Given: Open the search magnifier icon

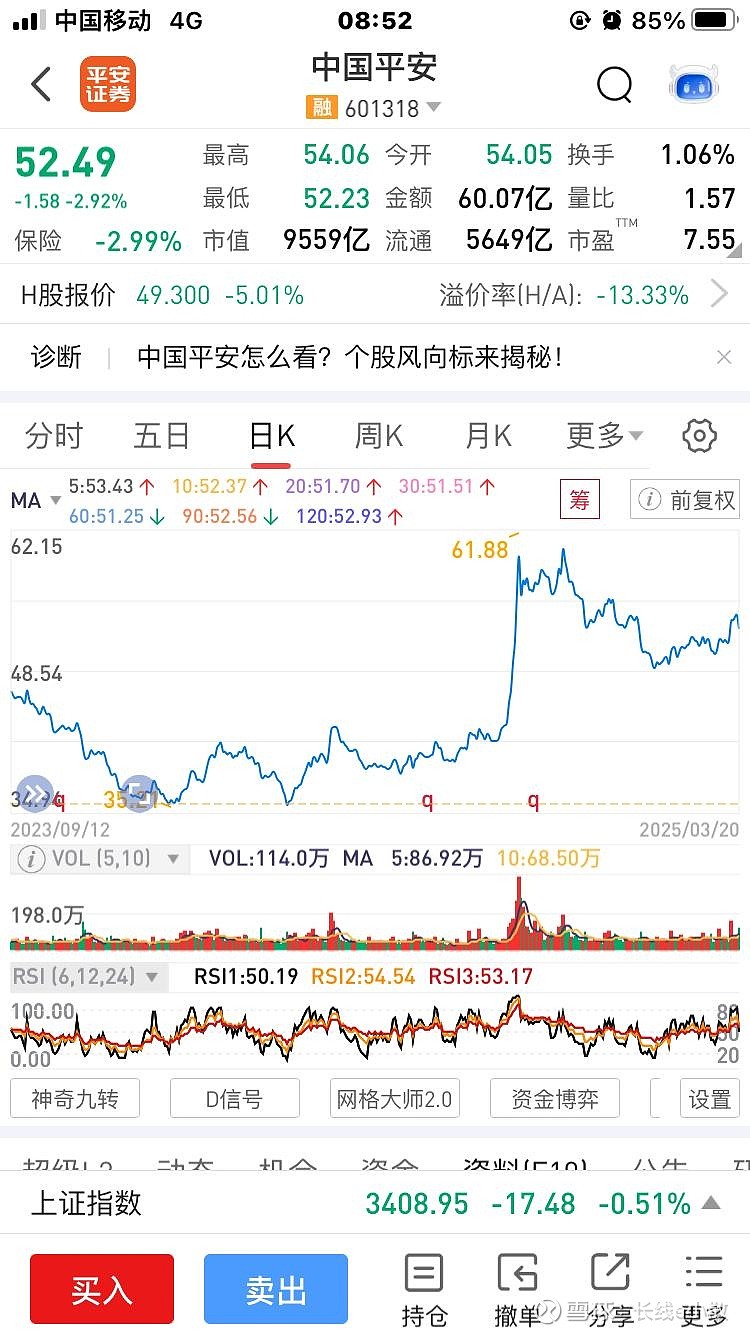Looking at the screenshot, I should (614, 85).
